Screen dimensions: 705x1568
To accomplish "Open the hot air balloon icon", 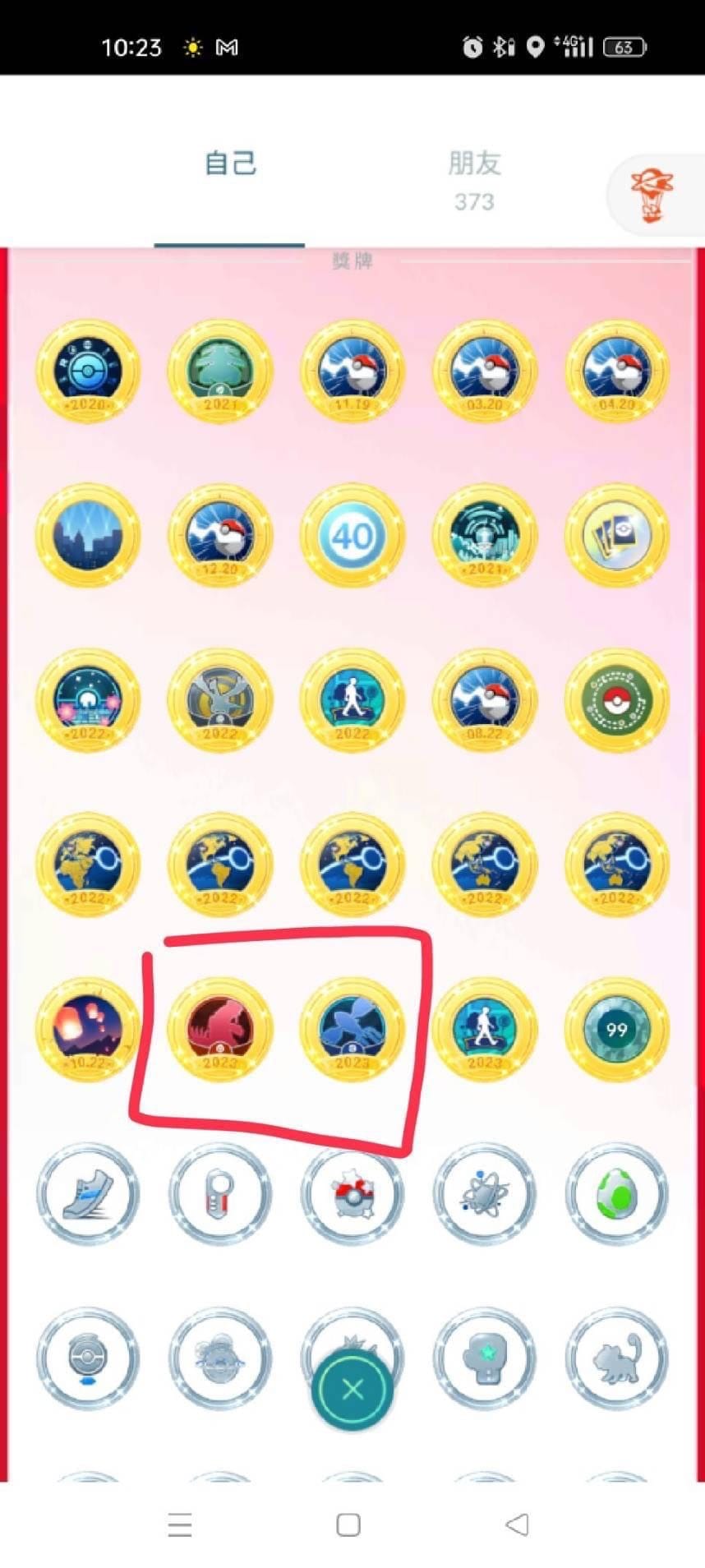I will coord(652,196).
